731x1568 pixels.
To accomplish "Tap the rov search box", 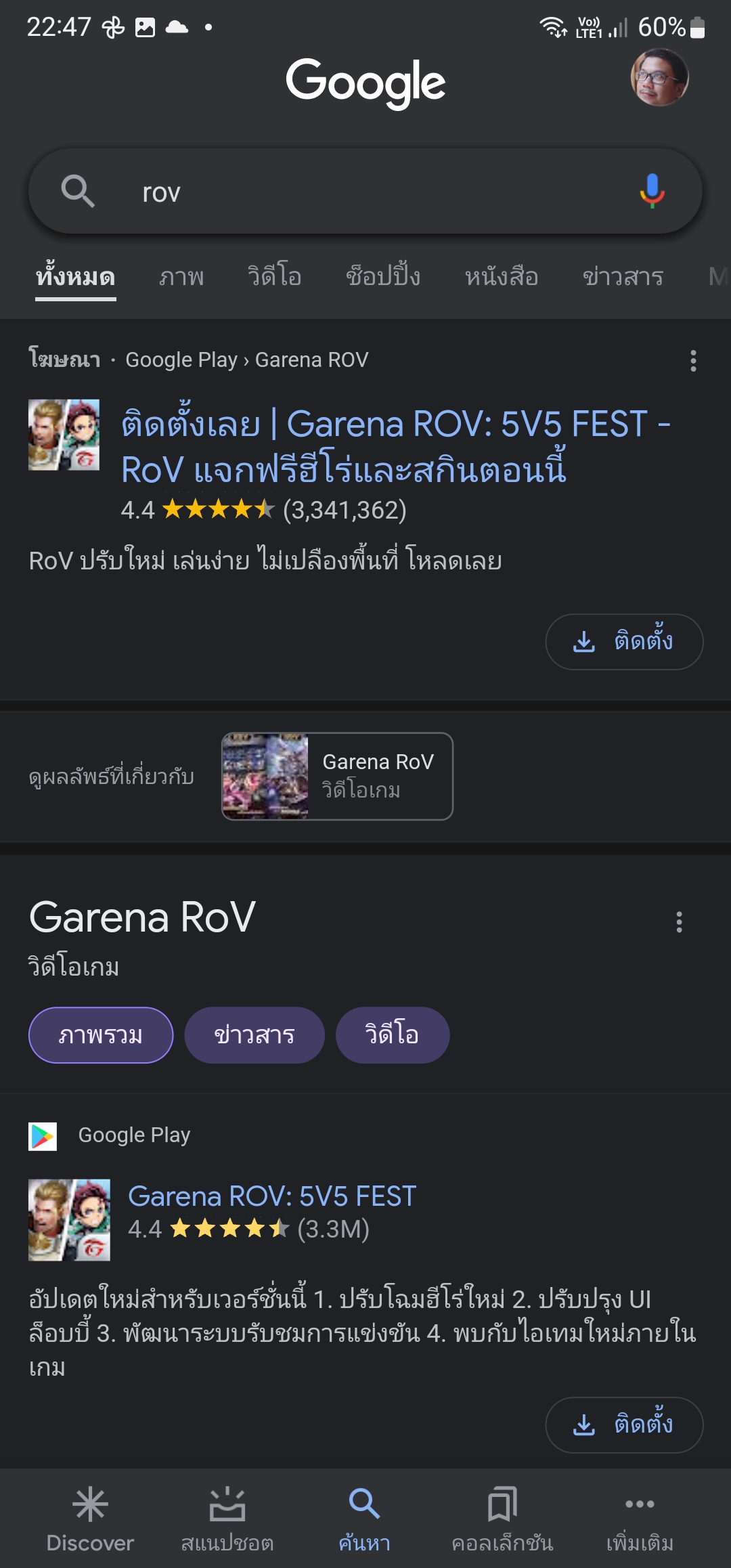I will point(365,192).
